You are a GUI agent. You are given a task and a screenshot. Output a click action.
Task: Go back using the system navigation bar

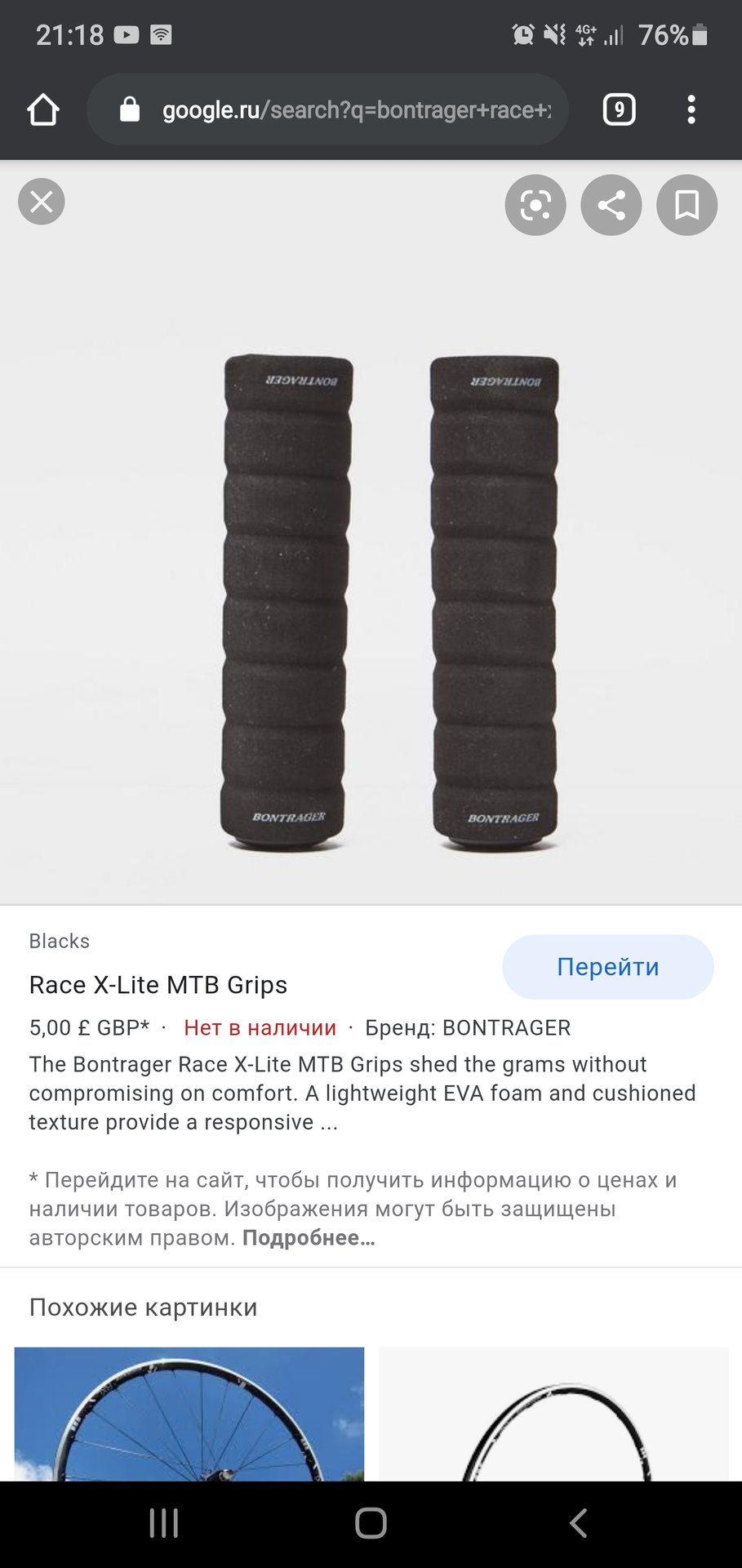tap(578, 1523)
